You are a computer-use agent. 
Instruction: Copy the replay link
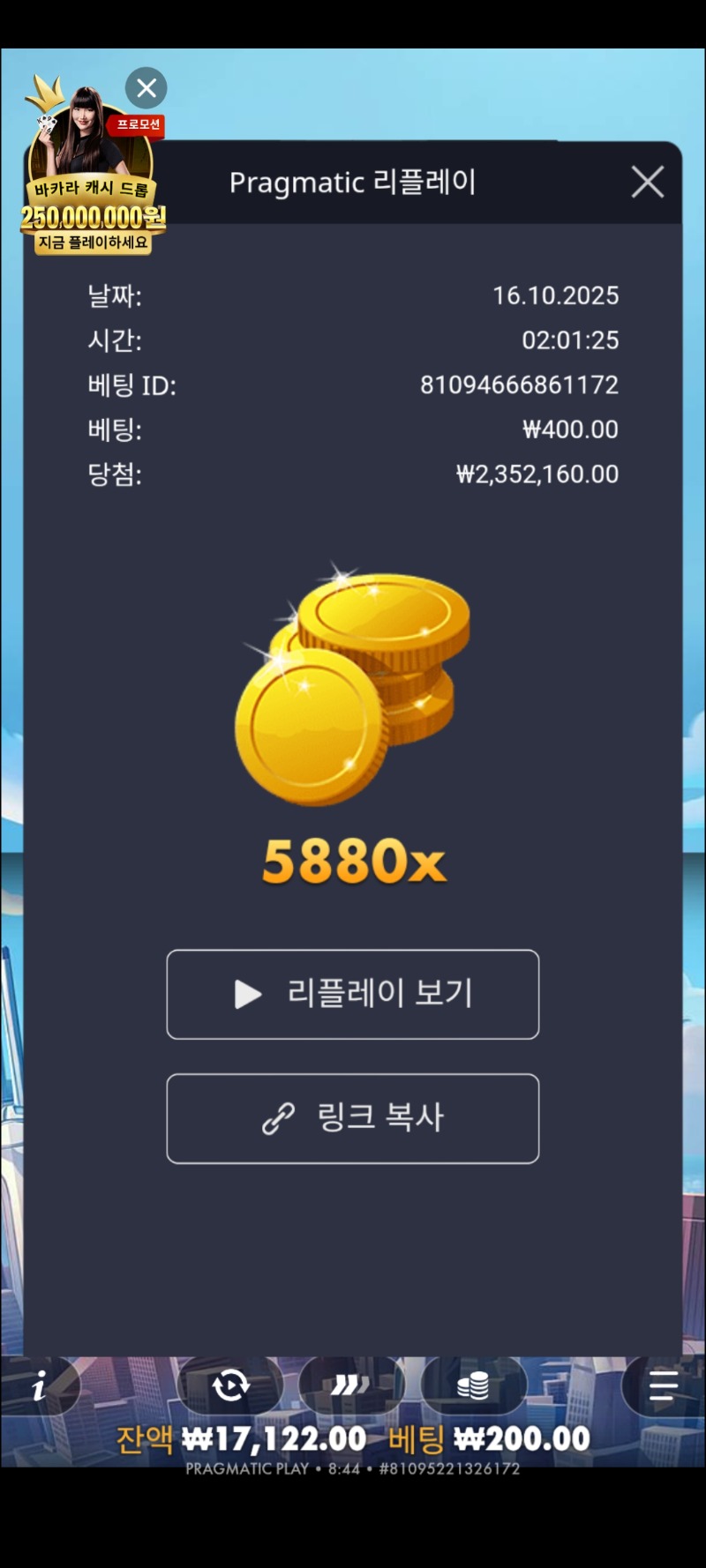pos(352,1118)
